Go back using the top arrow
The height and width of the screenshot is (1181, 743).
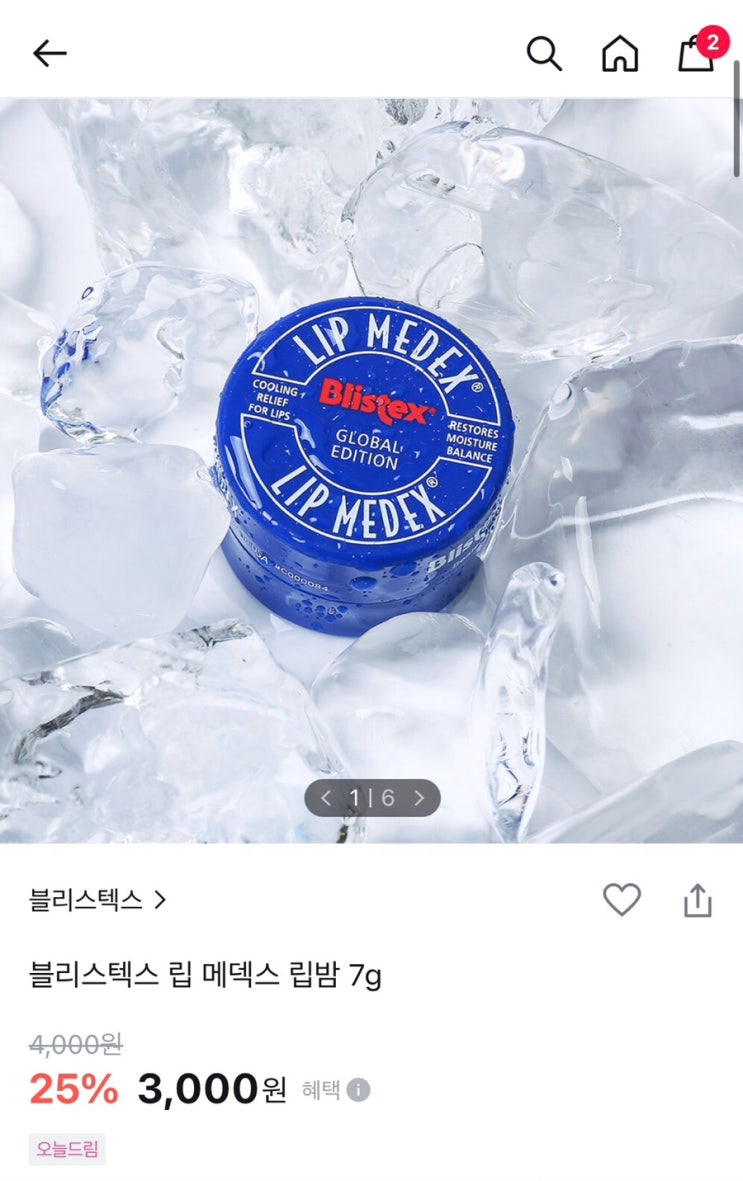click(x=50, y=53)
